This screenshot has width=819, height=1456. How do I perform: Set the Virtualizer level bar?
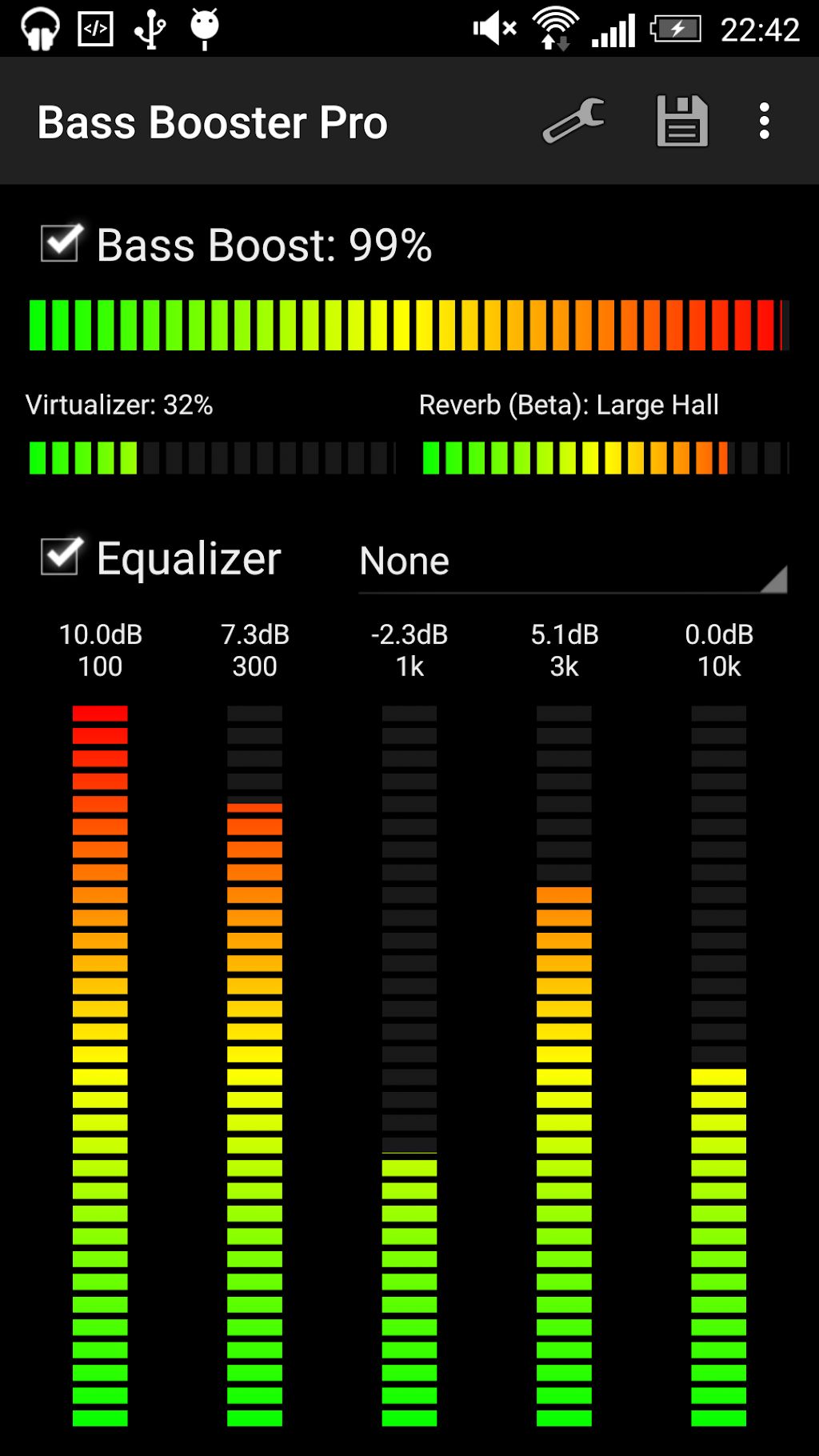click(x=212, y=458)
